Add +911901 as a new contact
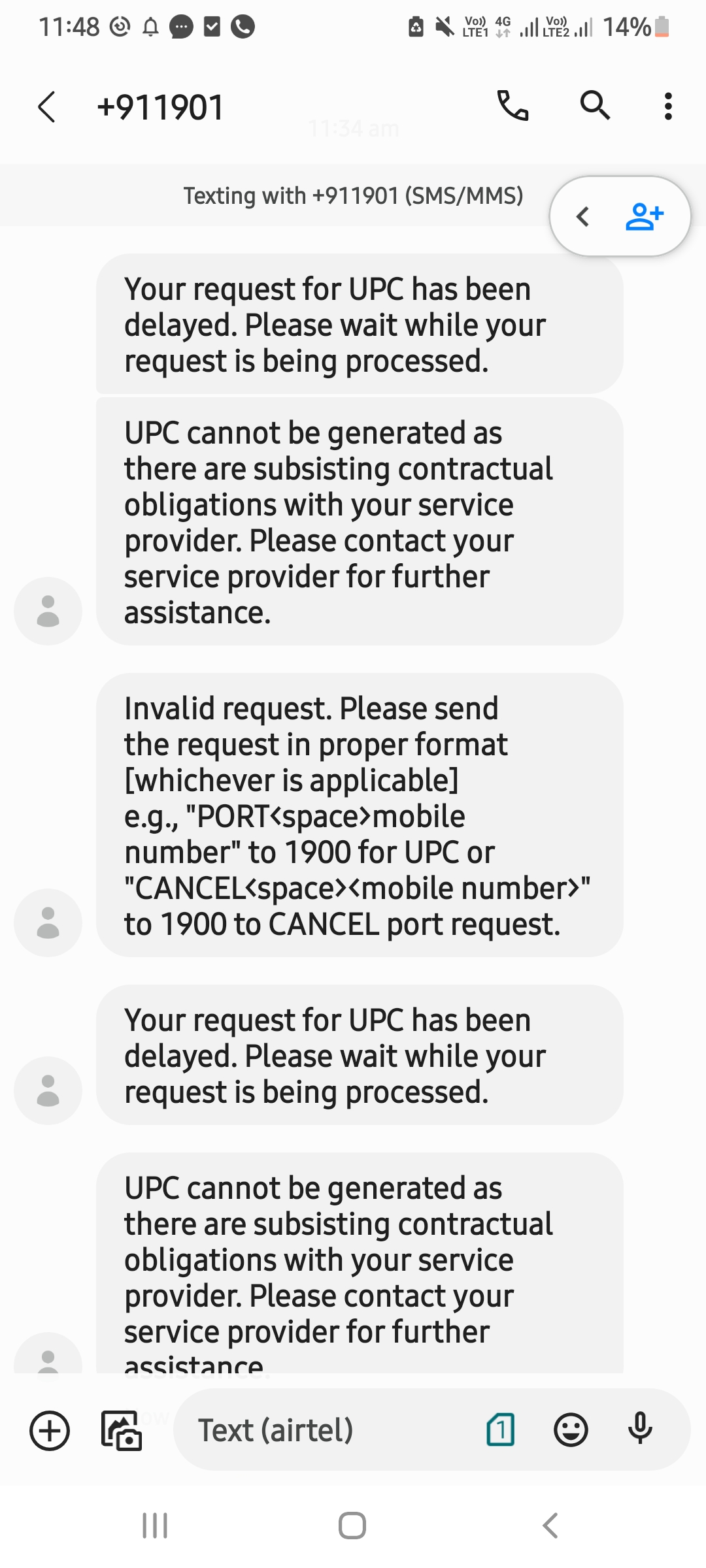This screenshot has width=706, height=1568. point(645,217)
